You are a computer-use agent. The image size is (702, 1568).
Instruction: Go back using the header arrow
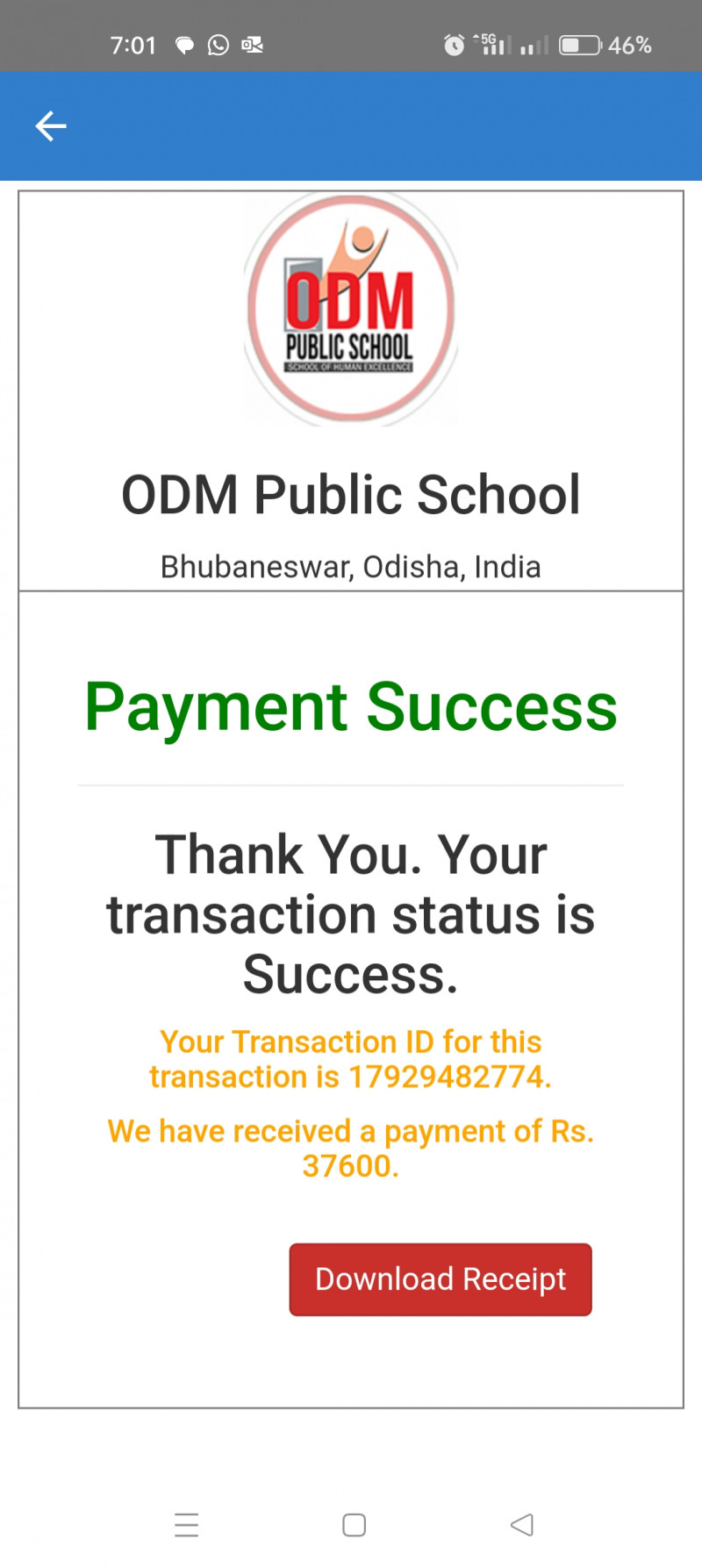pyautogui.click(x=51, y=126)
